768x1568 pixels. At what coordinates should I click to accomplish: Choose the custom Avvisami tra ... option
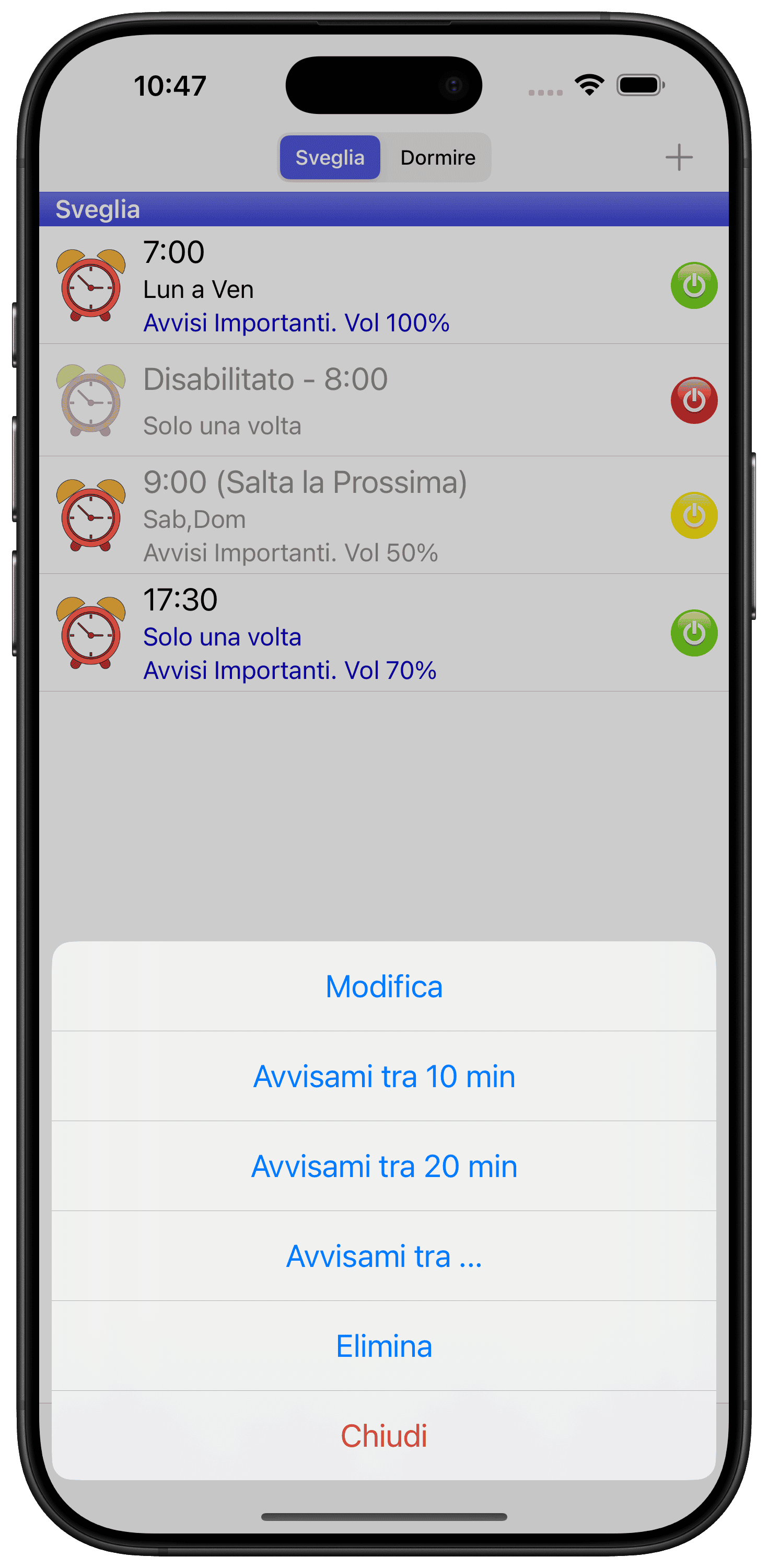[x=383, y=1256]
